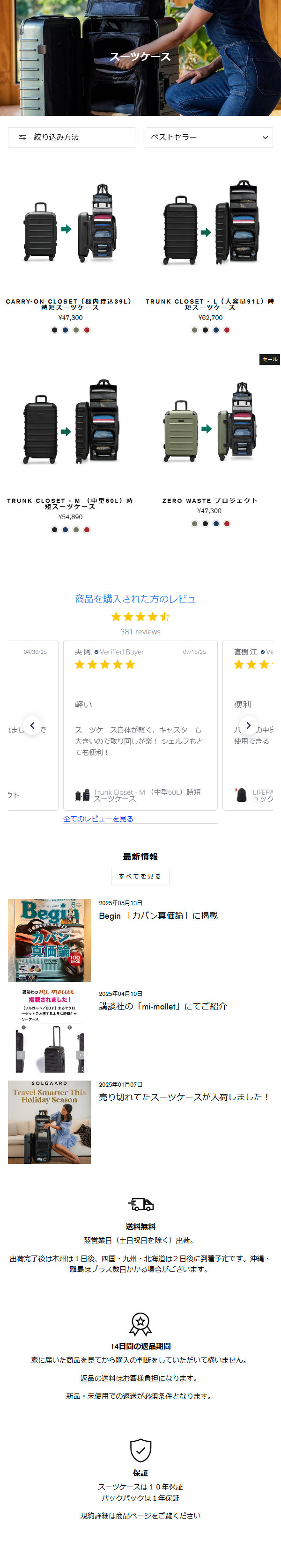Tap すべてを見る under 最新情報
Viewport: 281px width, 1568px height.
(140, 877)
